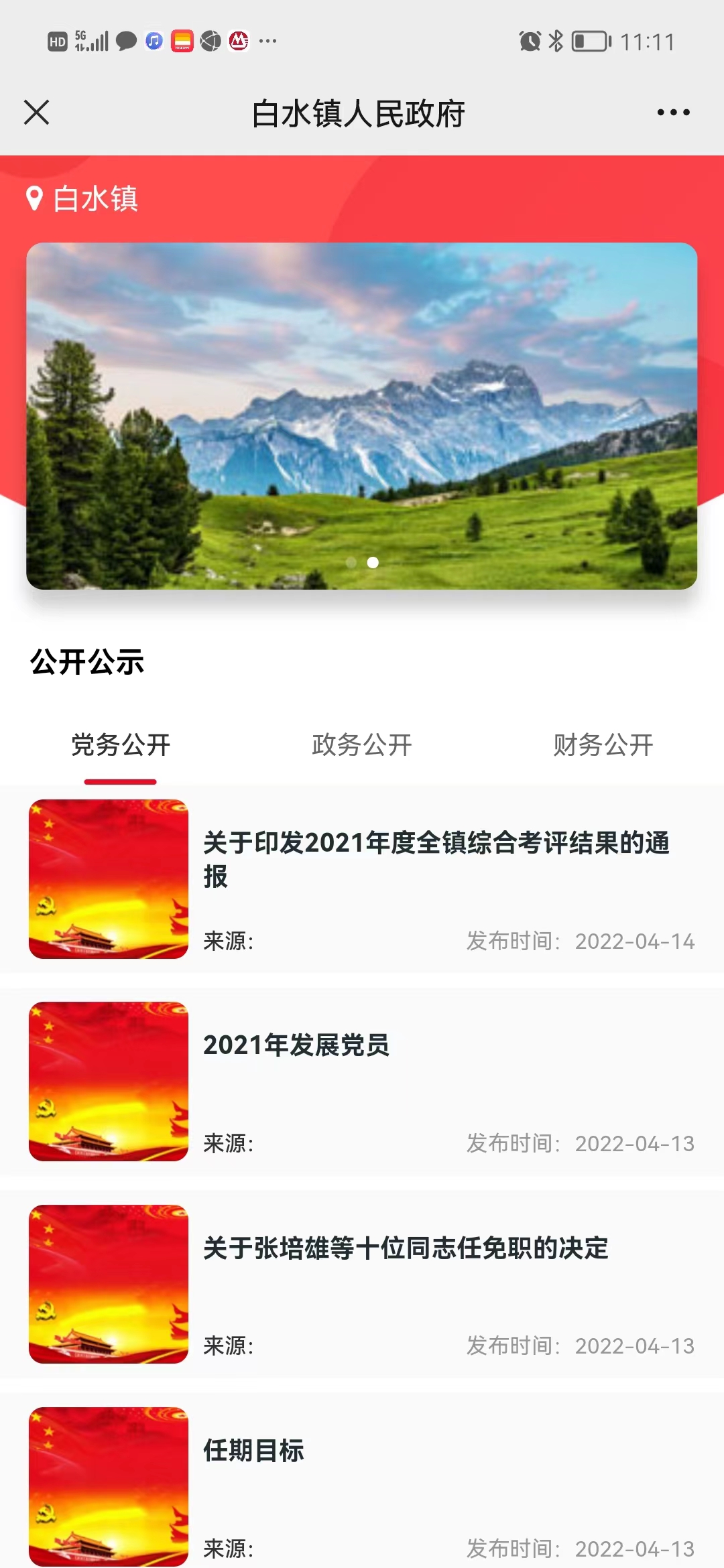Viewport: 724px width, 1568px height.
Task: Open the 2021年发展党员 notice
Action: coord(296,1045)
